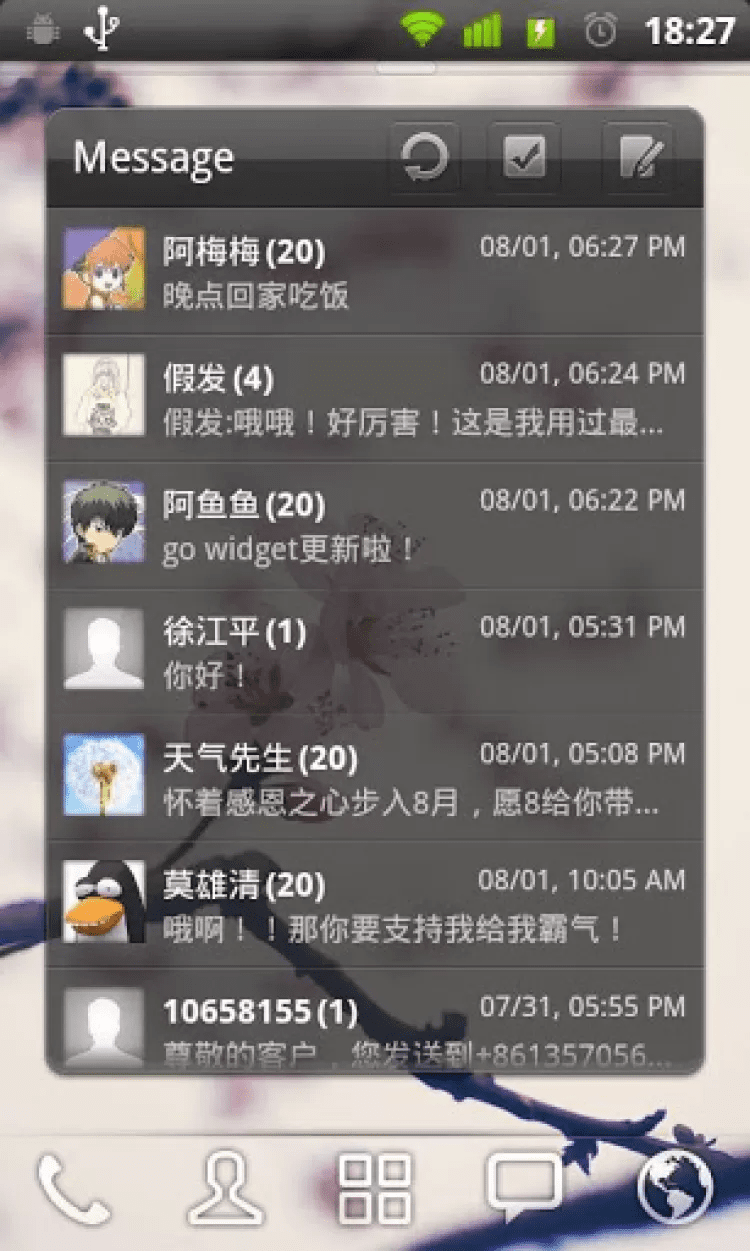
Task: Open the message from 徐江平
Action: 375,651
